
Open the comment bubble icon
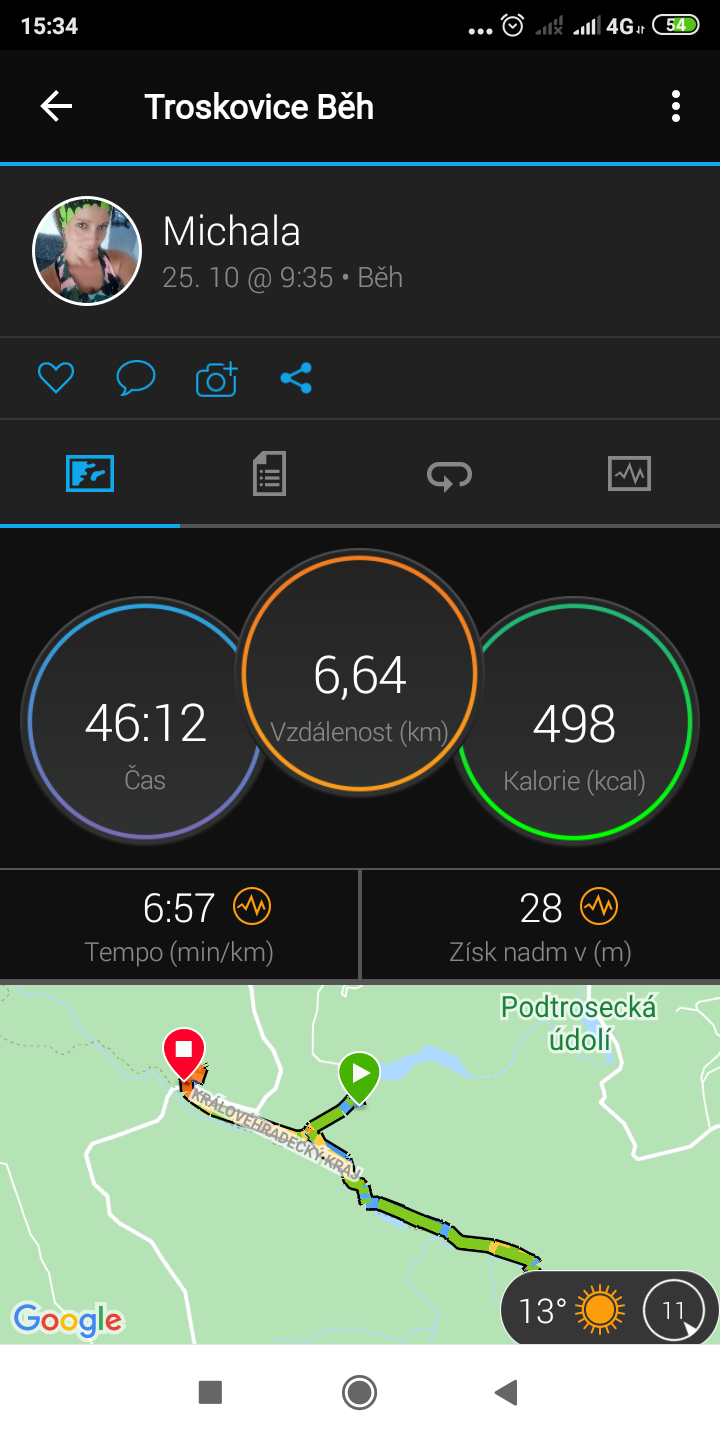(135, 378)
